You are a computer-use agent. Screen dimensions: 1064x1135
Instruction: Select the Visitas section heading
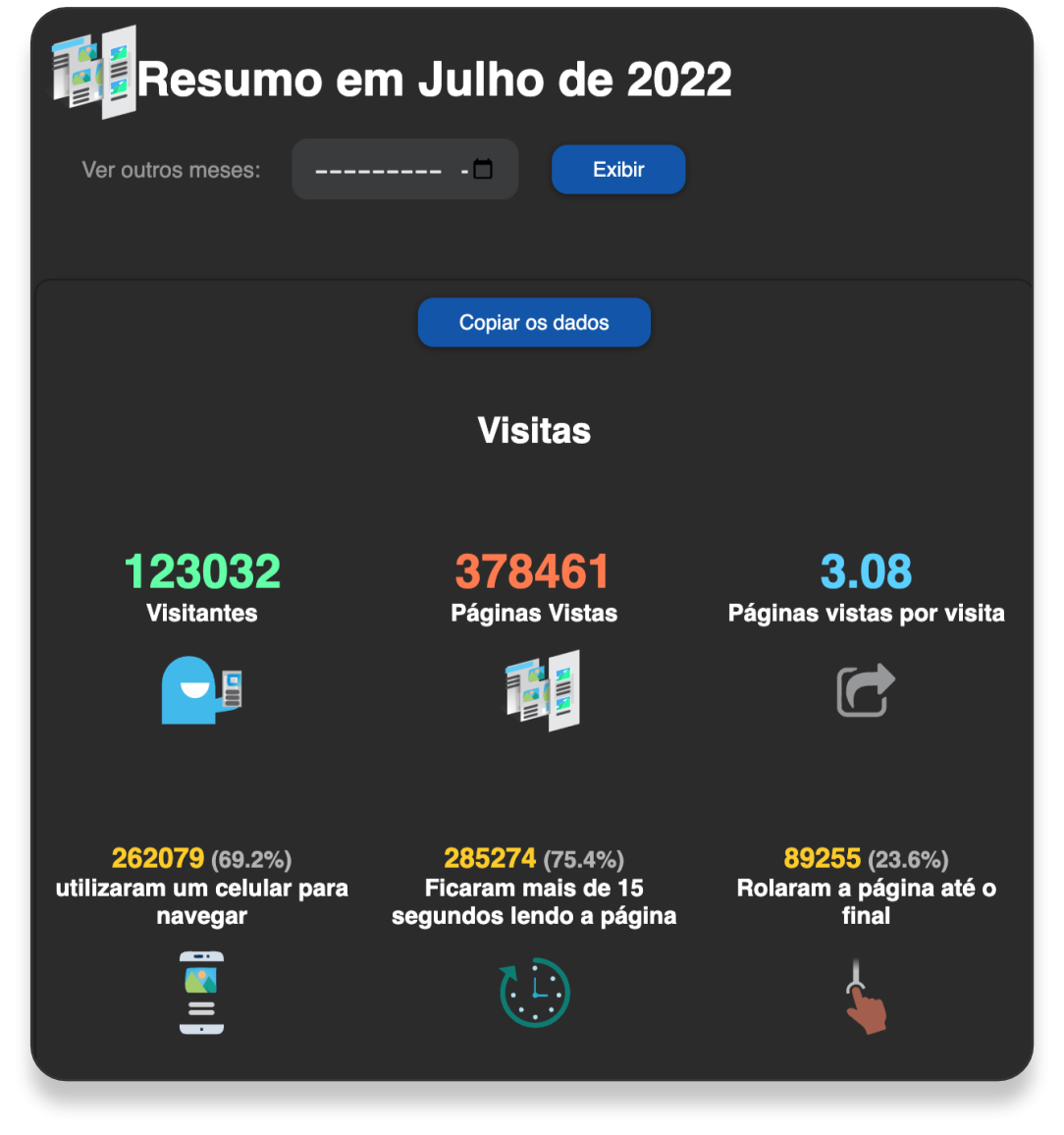pyautogui.click(x=534, y=430)
